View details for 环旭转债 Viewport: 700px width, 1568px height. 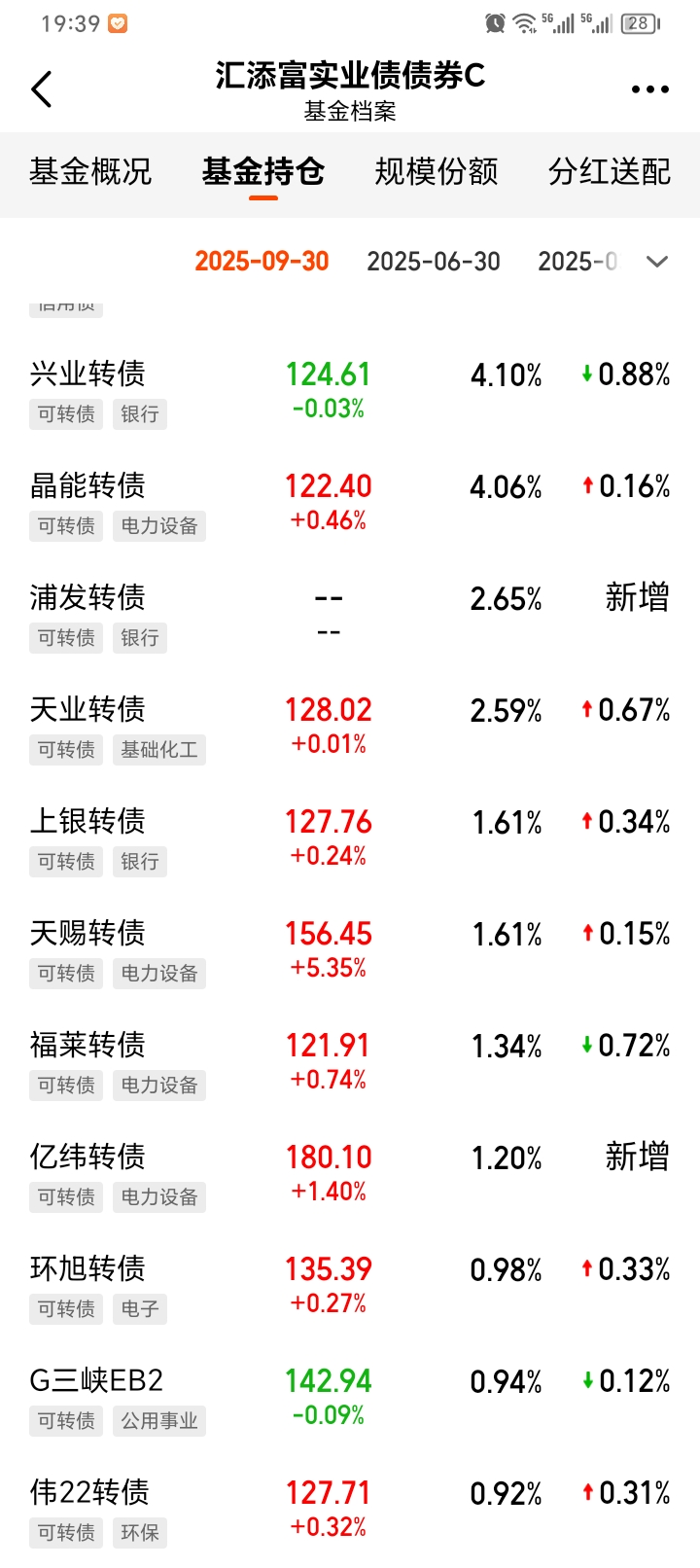350,1287
